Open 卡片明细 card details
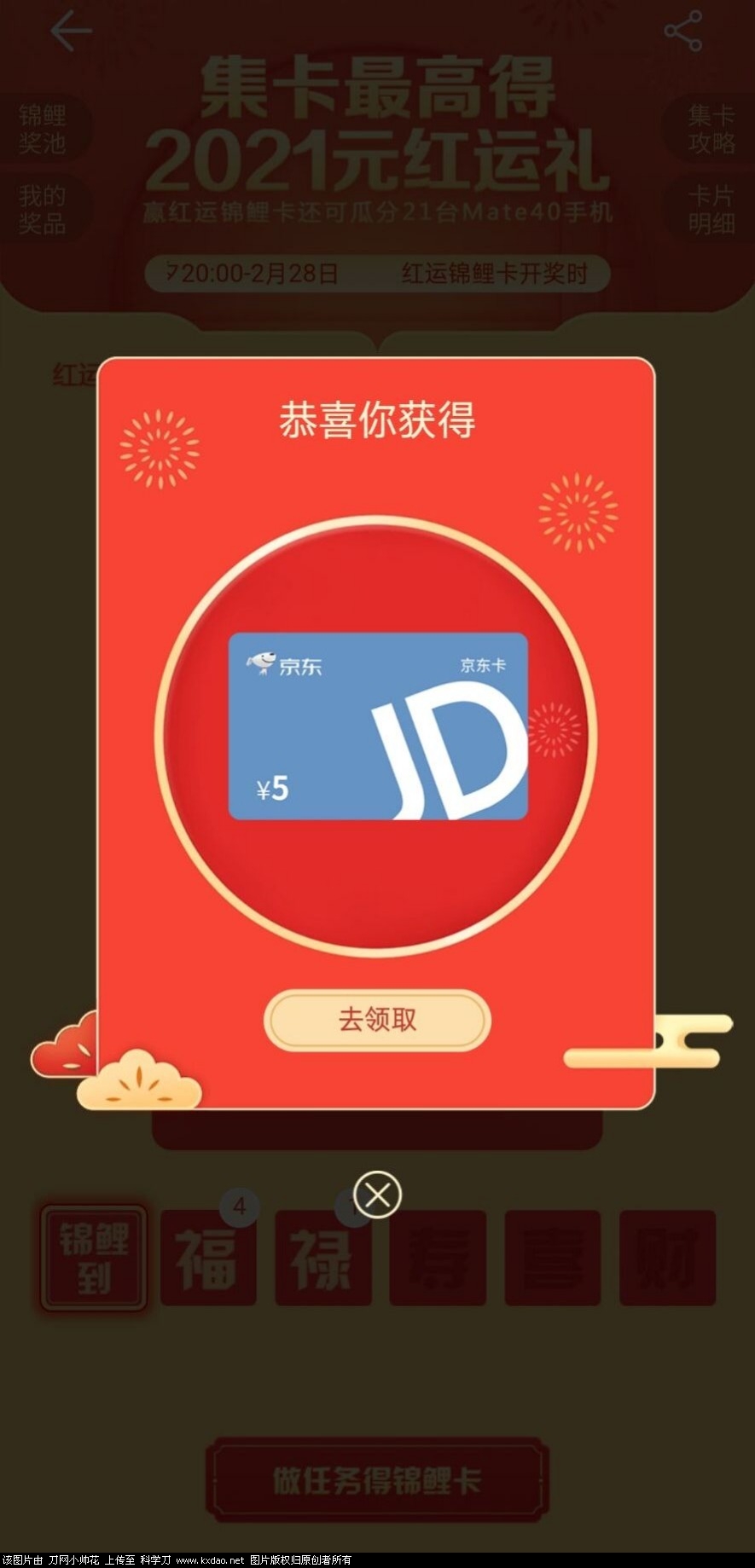 tap(711, 210)
